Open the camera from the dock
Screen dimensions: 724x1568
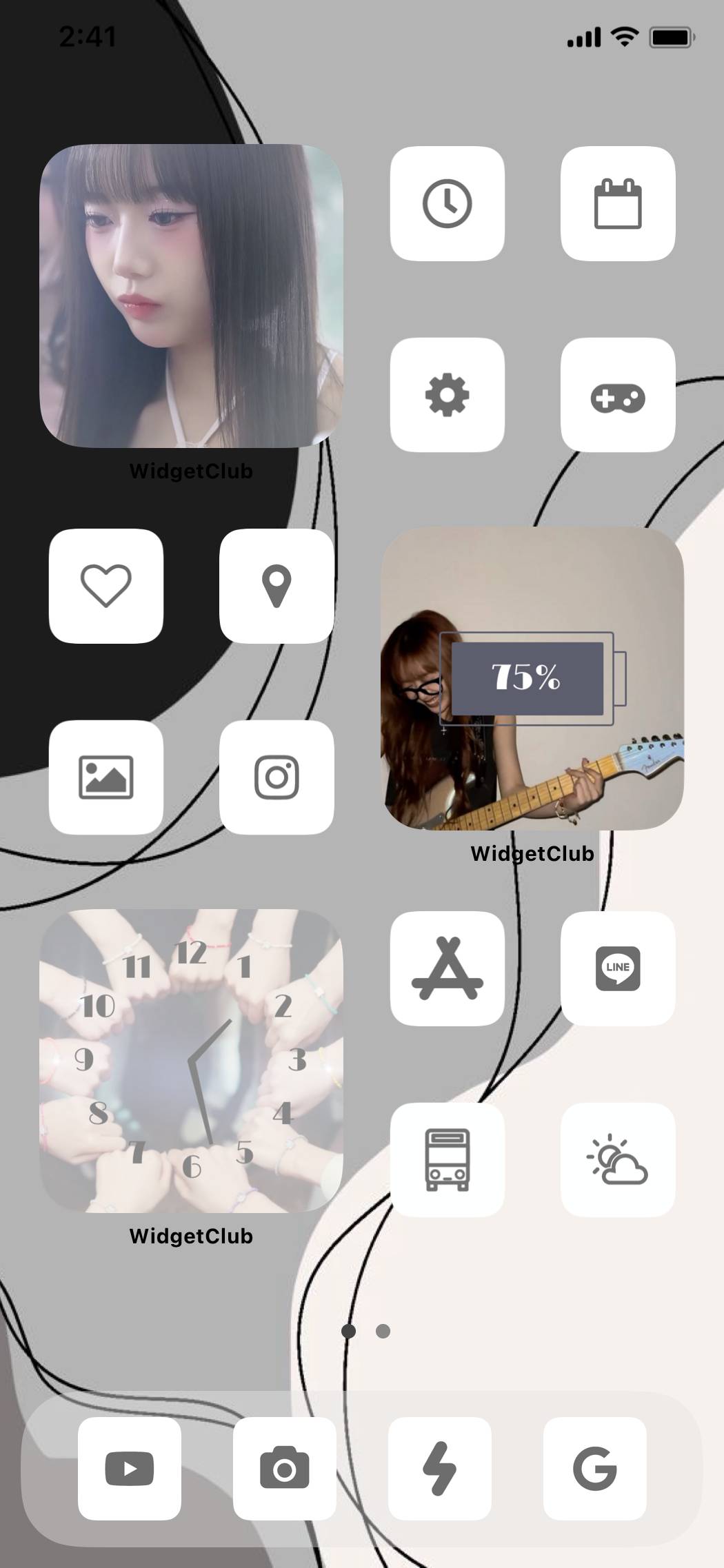click(x=284, y=1468)
